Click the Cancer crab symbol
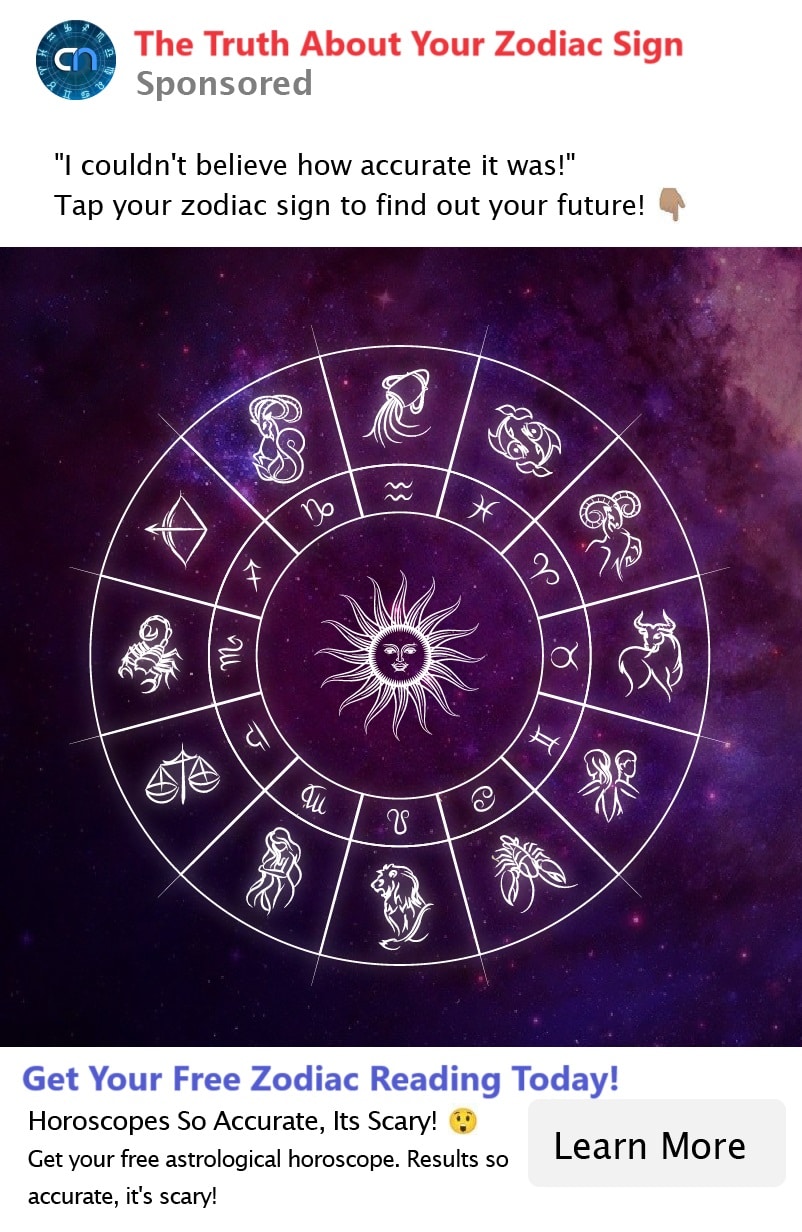Viewport: 802px width, 1232px height. click(528, 868)
